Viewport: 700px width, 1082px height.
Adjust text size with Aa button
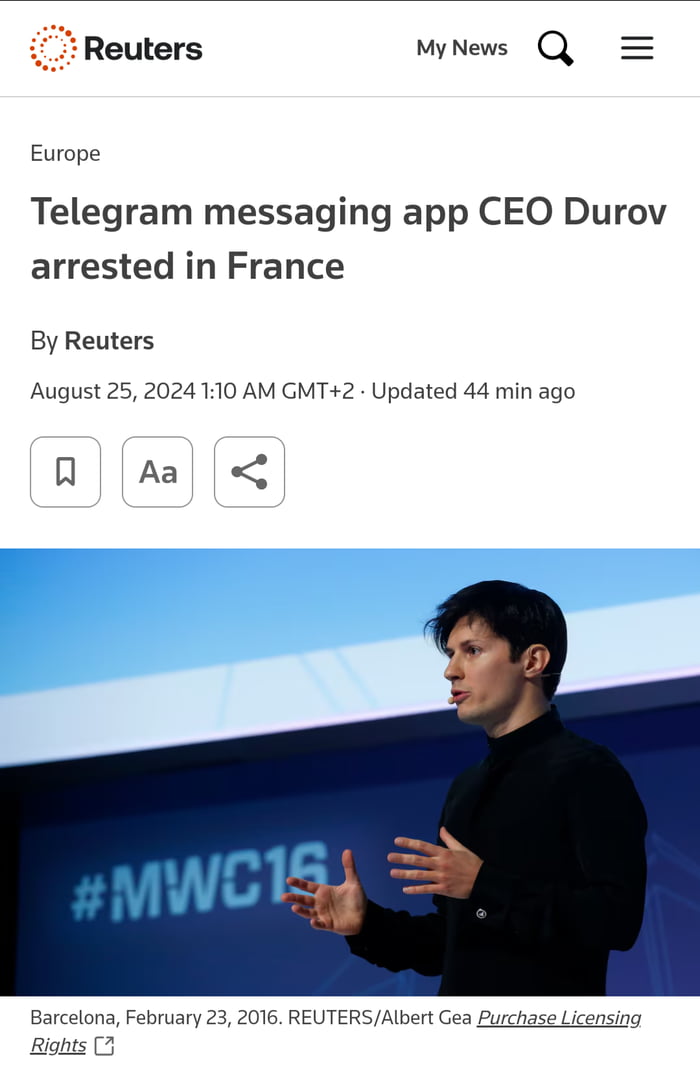157,471
